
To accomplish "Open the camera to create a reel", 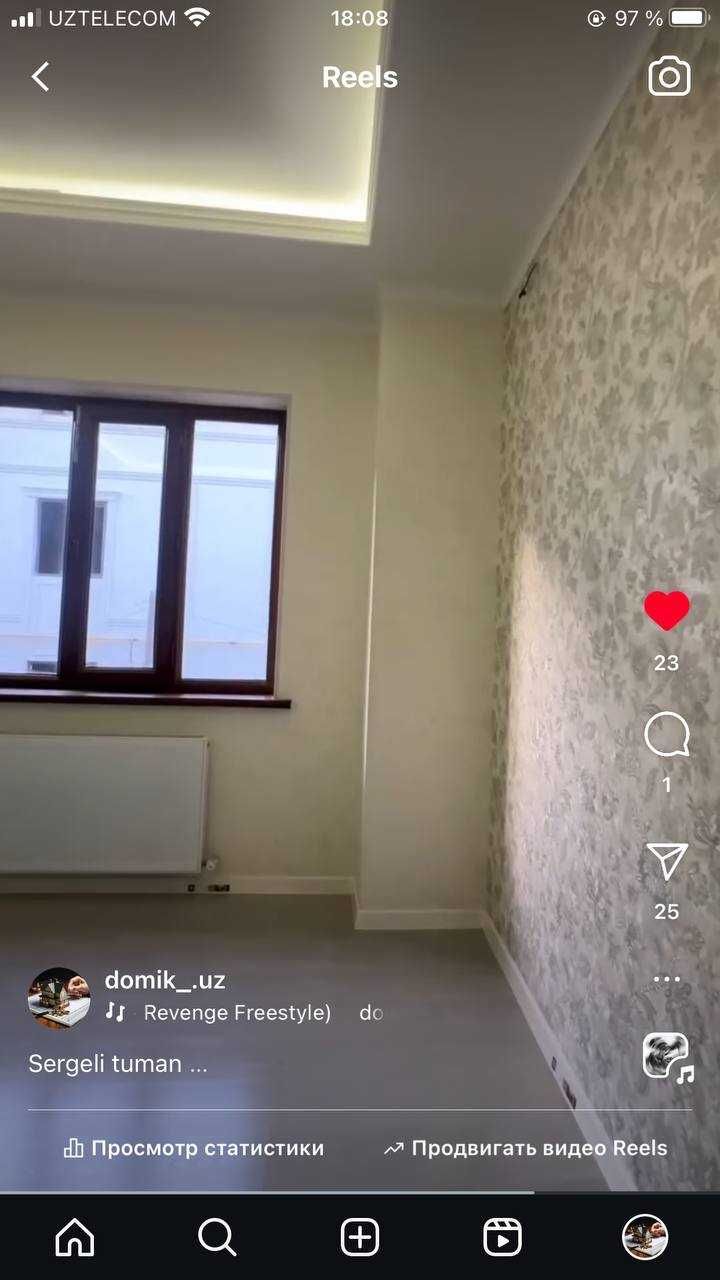I will [669, 77].
